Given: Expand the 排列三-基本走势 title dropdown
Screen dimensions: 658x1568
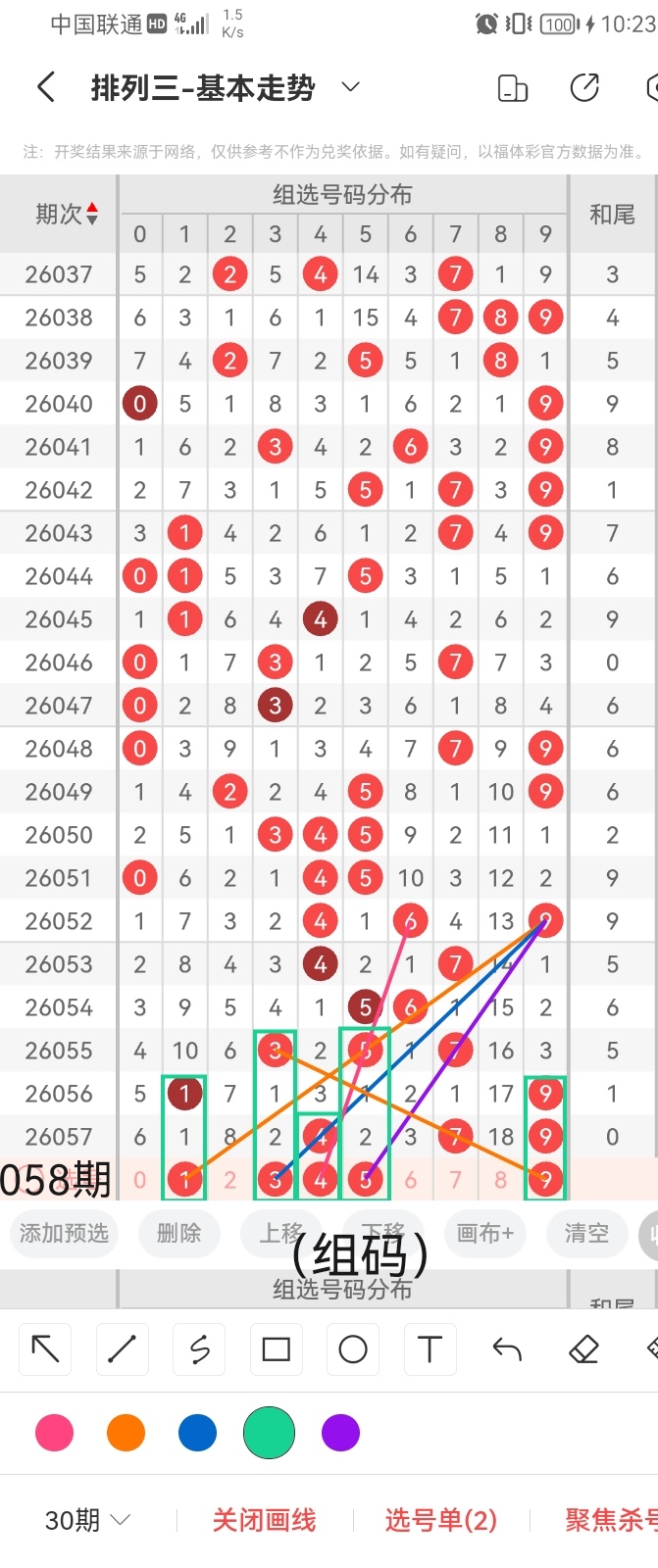Looking at the screenshot, I should pos(350,88).
